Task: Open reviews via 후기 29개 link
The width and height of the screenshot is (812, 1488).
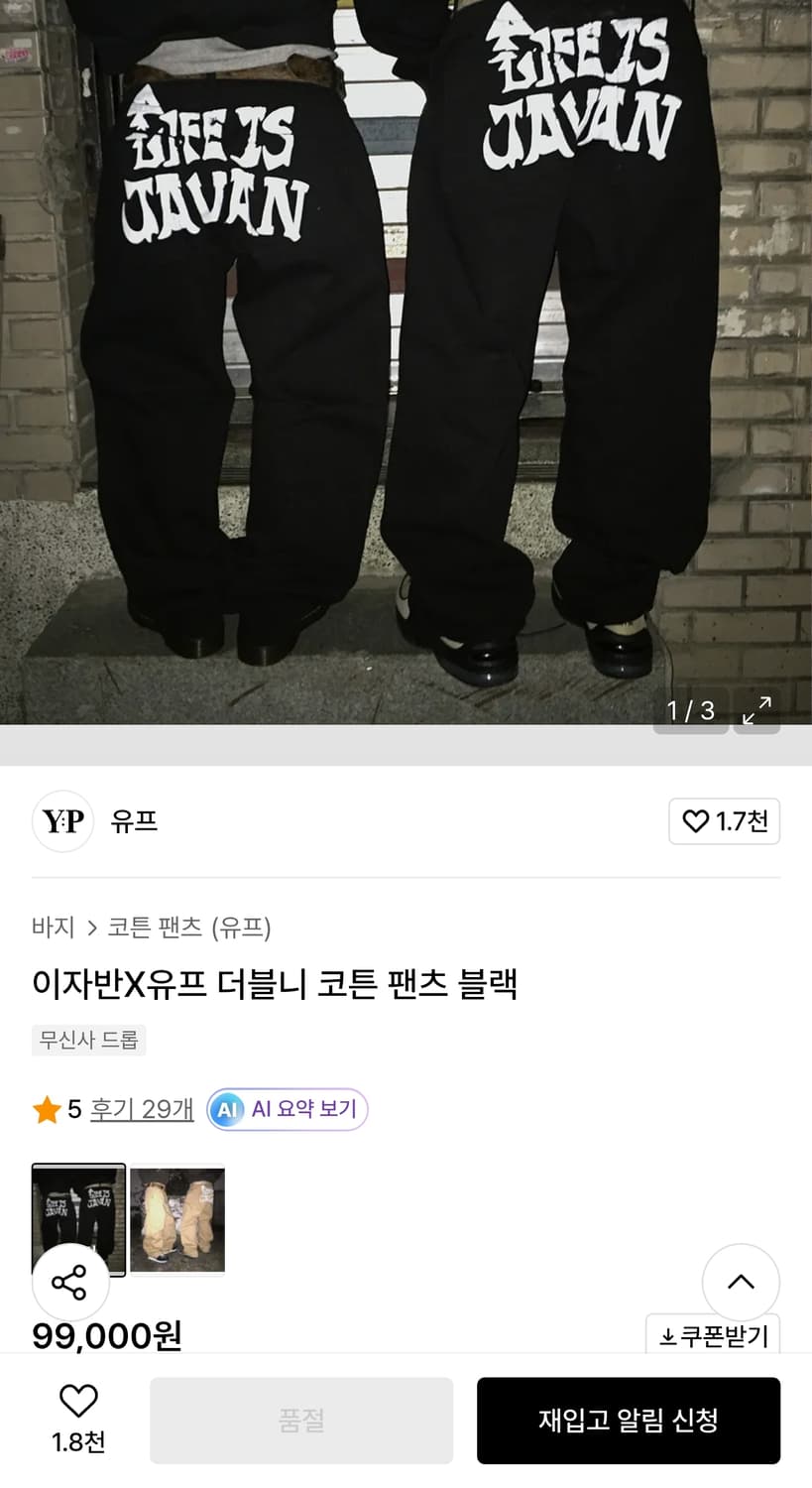Action: pos(141,1110)
